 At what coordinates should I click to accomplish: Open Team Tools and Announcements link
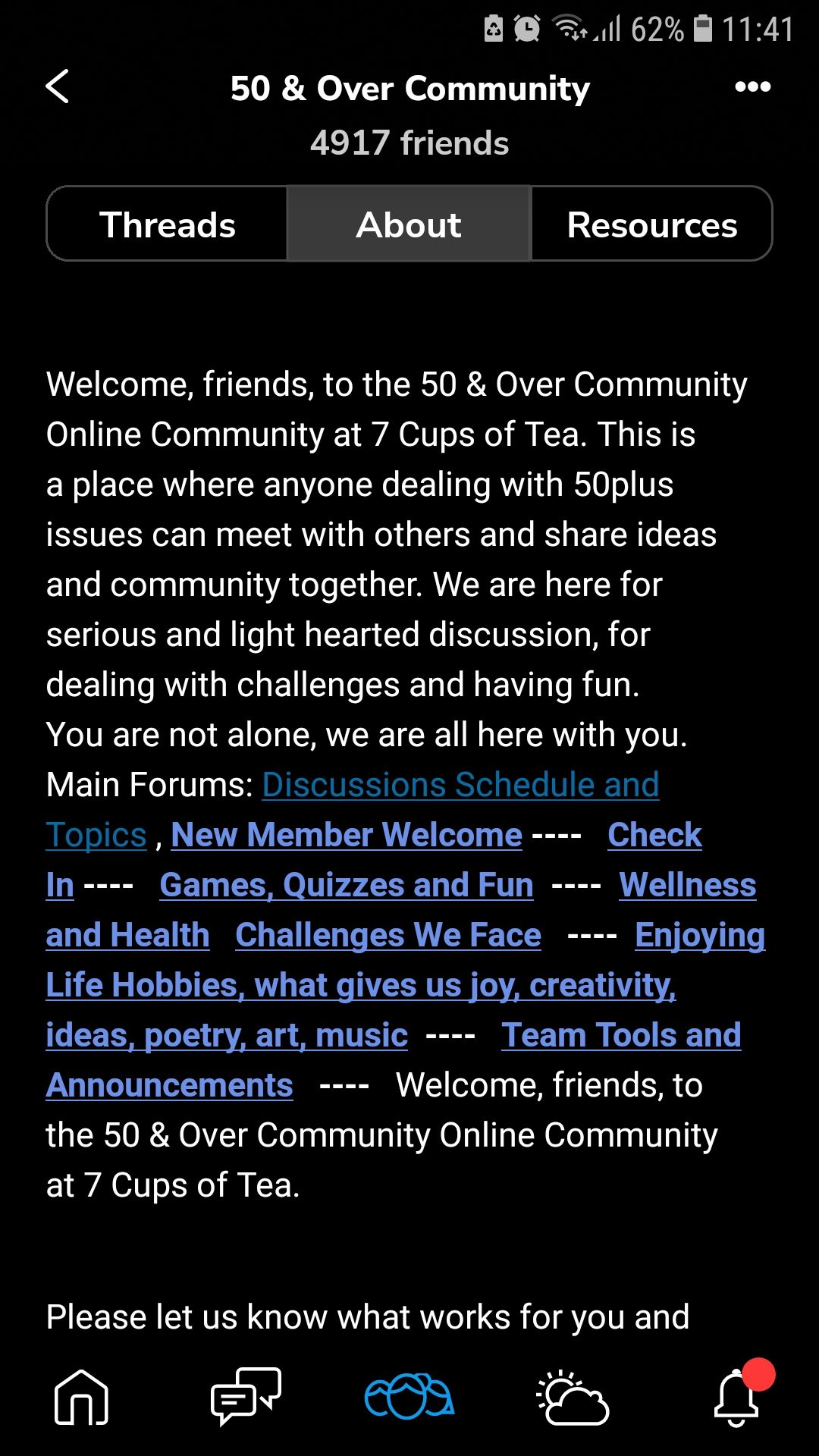(621, 1035)
